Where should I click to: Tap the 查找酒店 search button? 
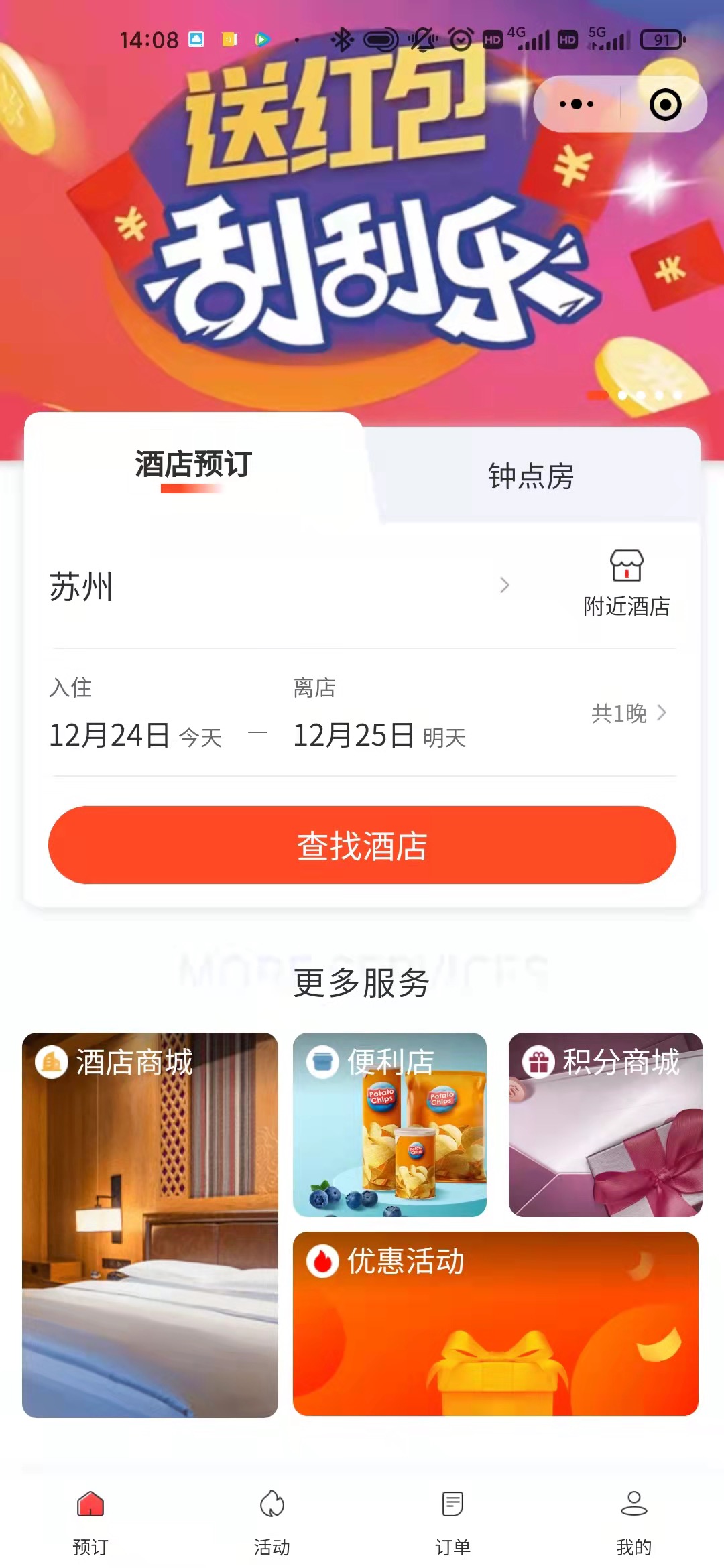pos(362,845)
